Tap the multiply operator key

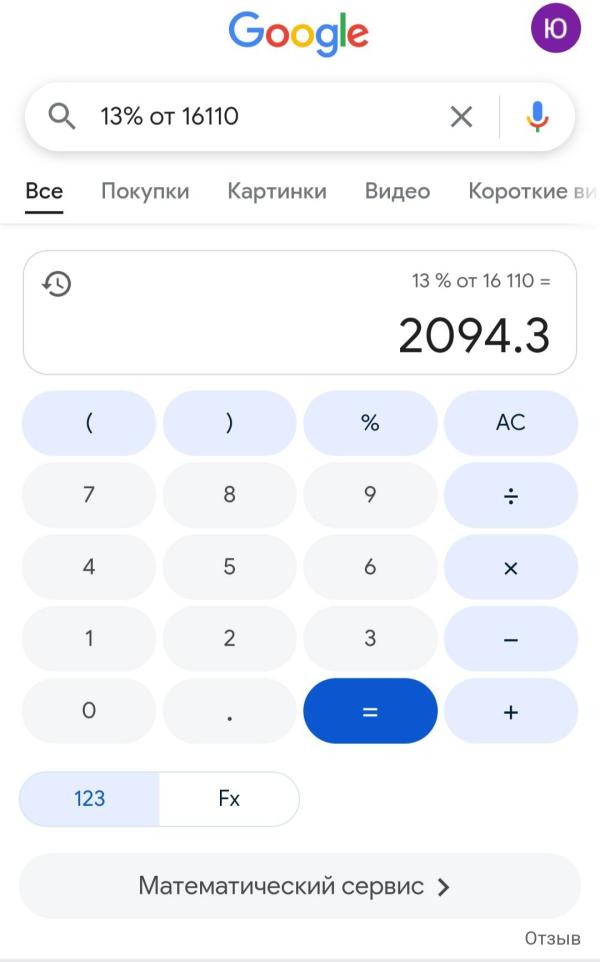(x=510, y=567)
